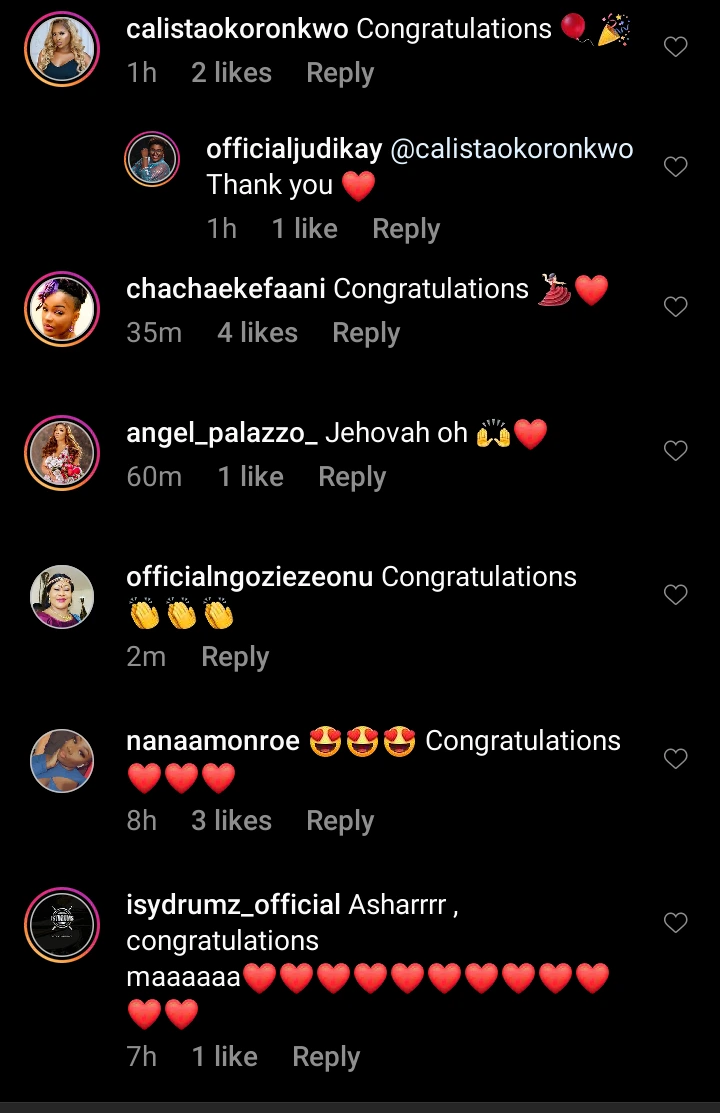The height and width of the screenshot is (1113, 720).
Task: Like officialngoziezeonu's comment
Action: pos(676,595)
